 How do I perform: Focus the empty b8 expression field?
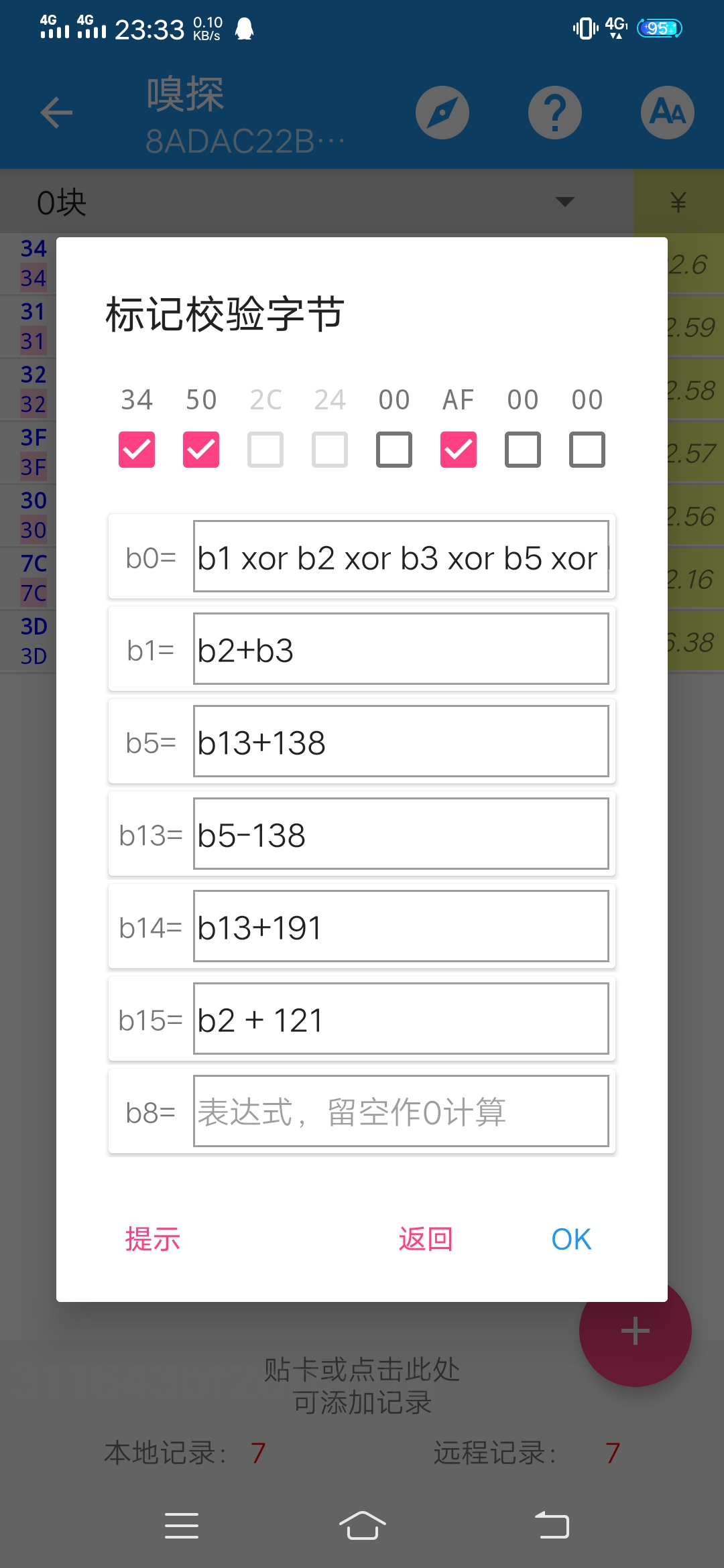(401, 1111)
